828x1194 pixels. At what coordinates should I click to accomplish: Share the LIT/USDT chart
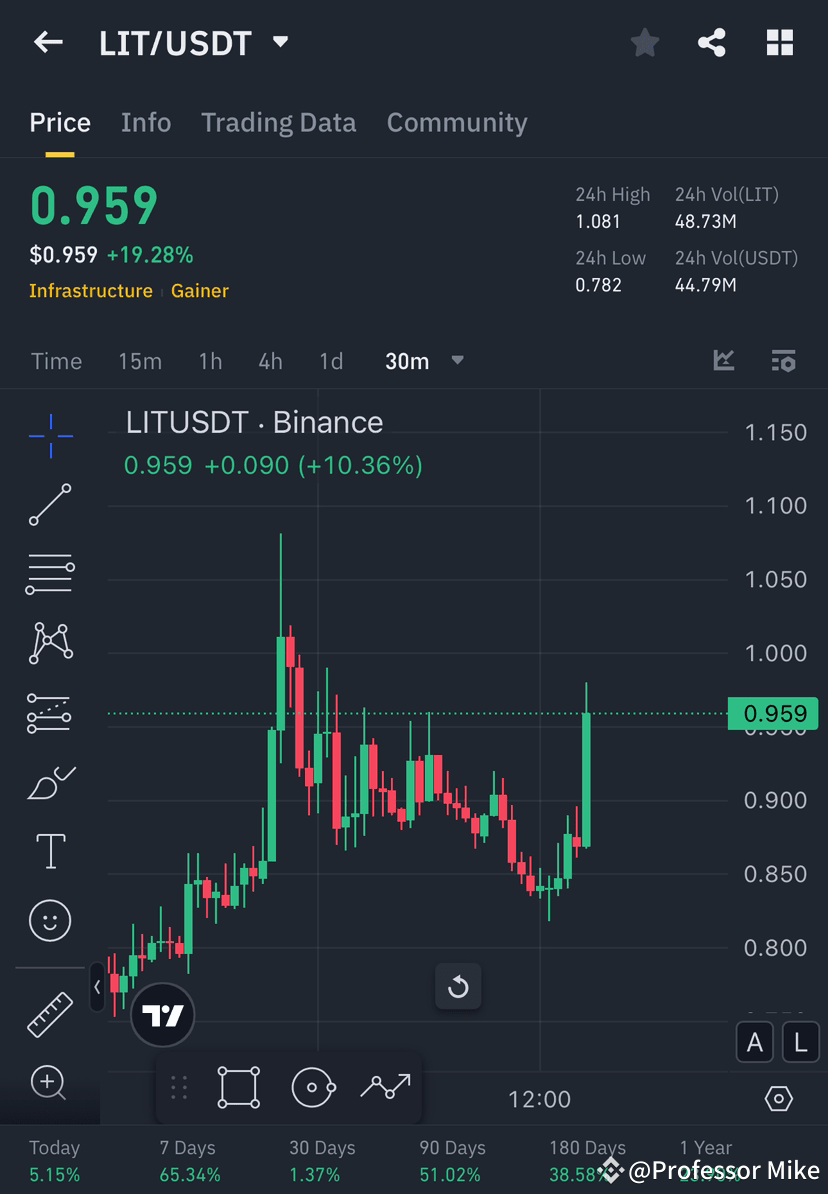(712, 42)
